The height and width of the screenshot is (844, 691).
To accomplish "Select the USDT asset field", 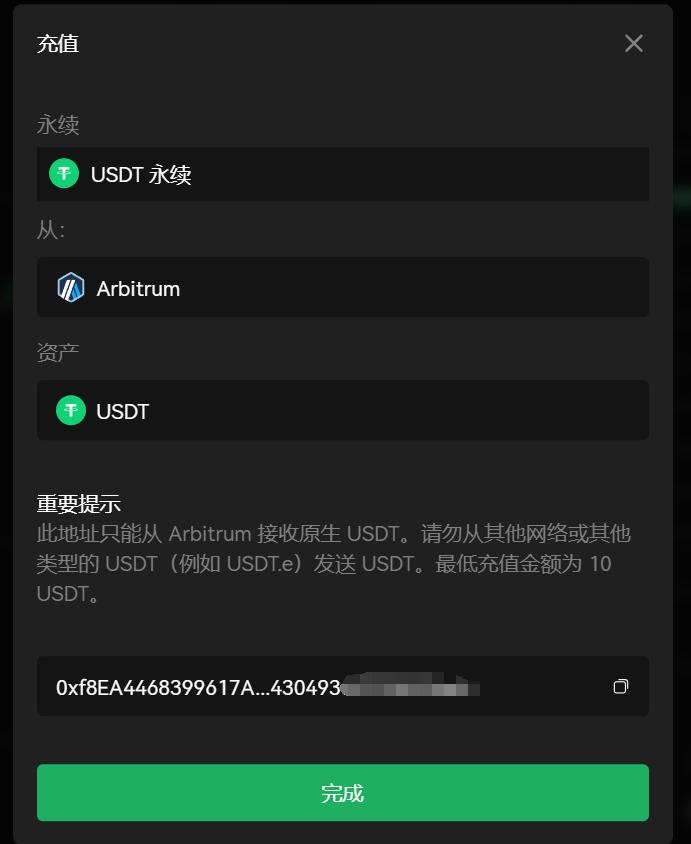I will pyautogui.click(x=342, y=410).
